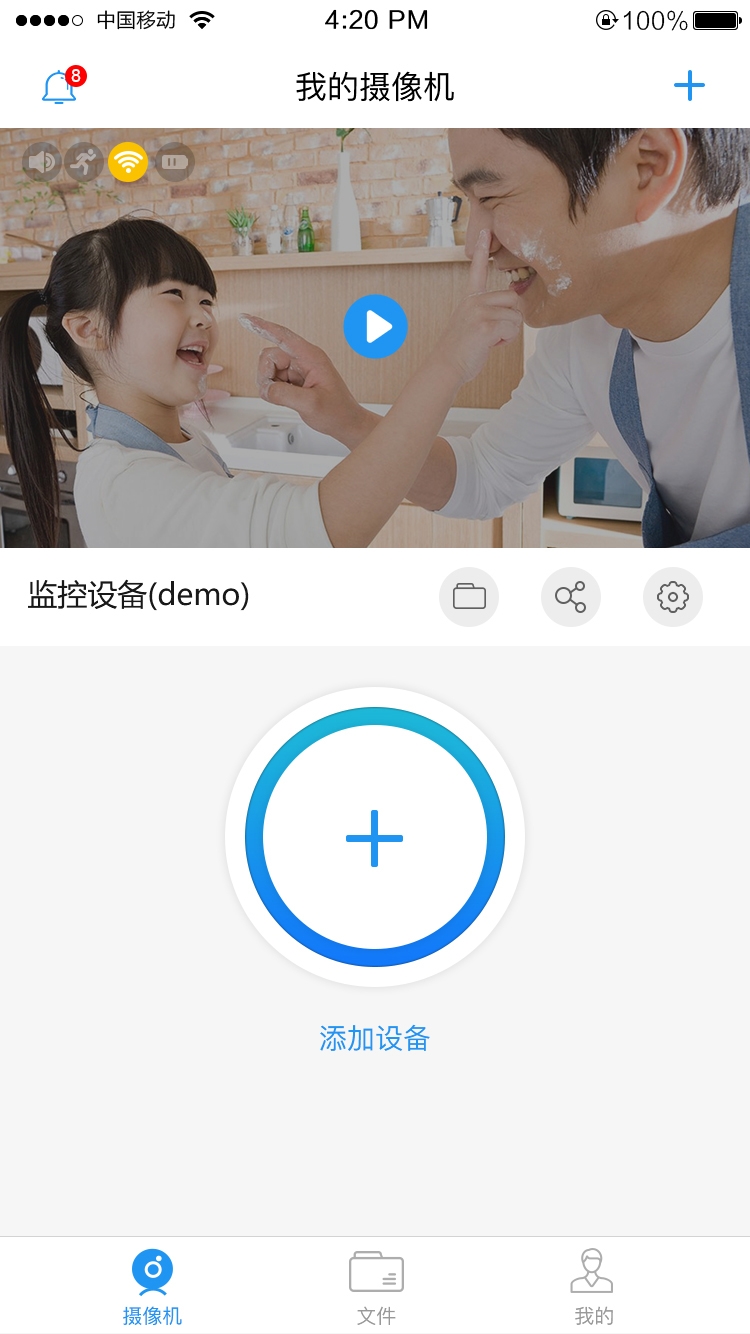Tap the large circular add device button

click(x=375, y=837)
